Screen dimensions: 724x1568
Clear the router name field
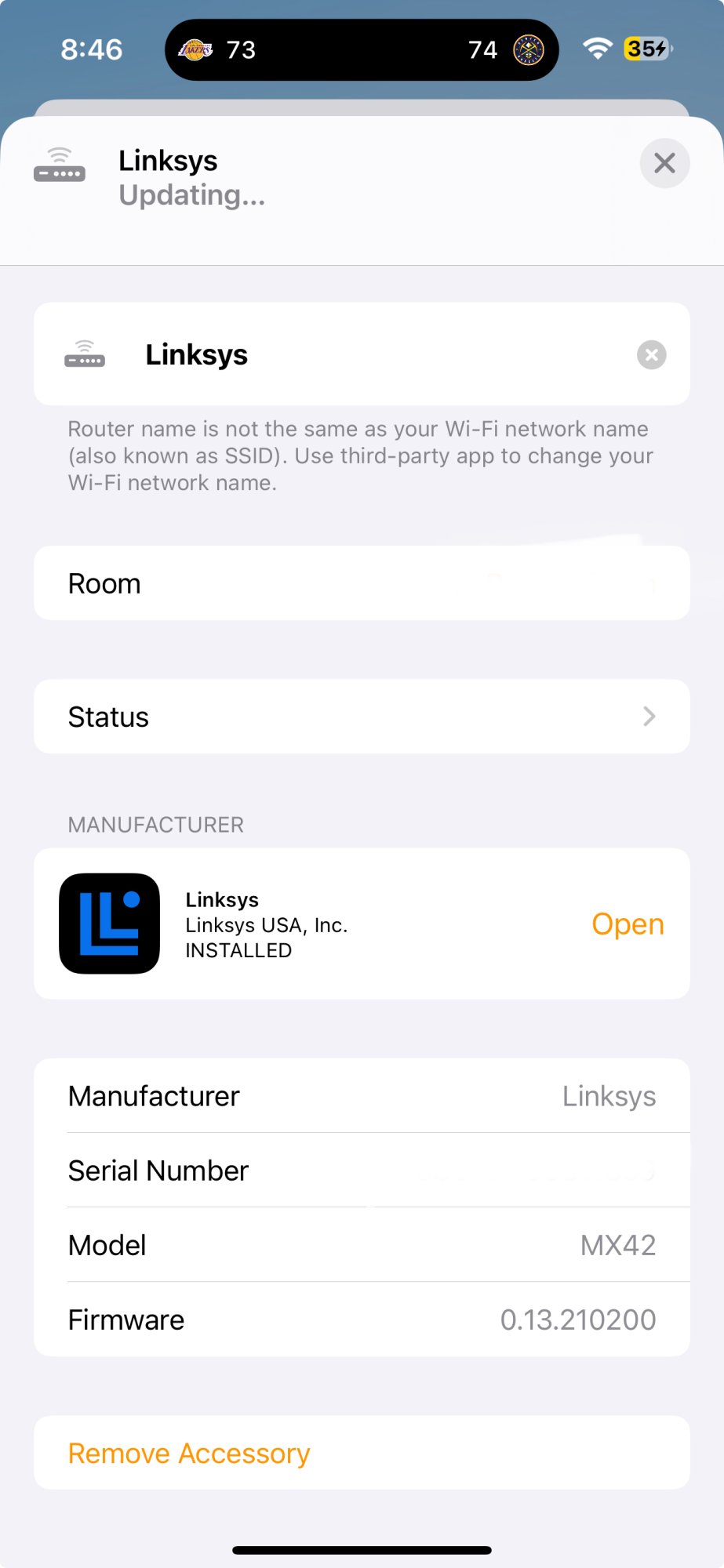coord(651,355)
